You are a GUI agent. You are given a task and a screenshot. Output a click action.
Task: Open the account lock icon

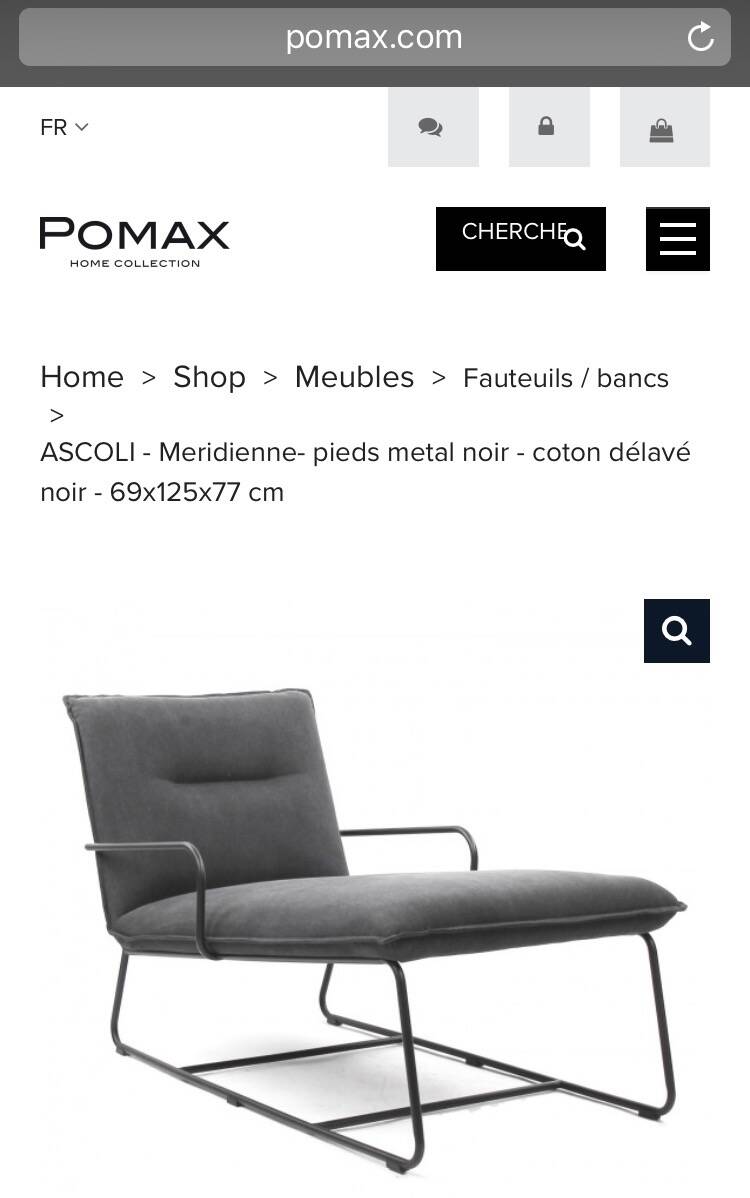(x=548, y=126)
